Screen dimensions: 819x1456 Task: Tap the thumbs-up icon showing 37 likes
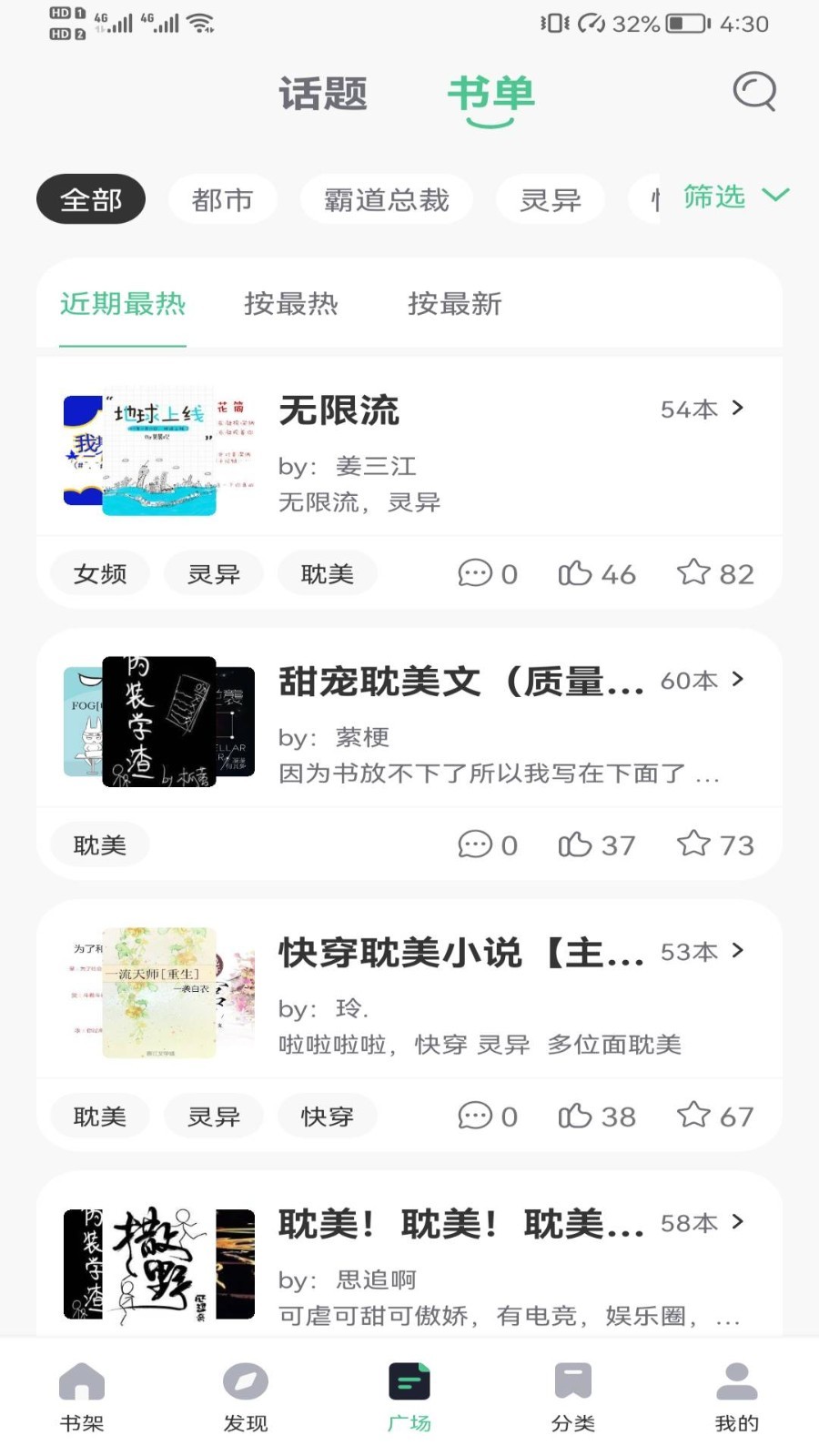pyautogui.click(x=574, y=844)
